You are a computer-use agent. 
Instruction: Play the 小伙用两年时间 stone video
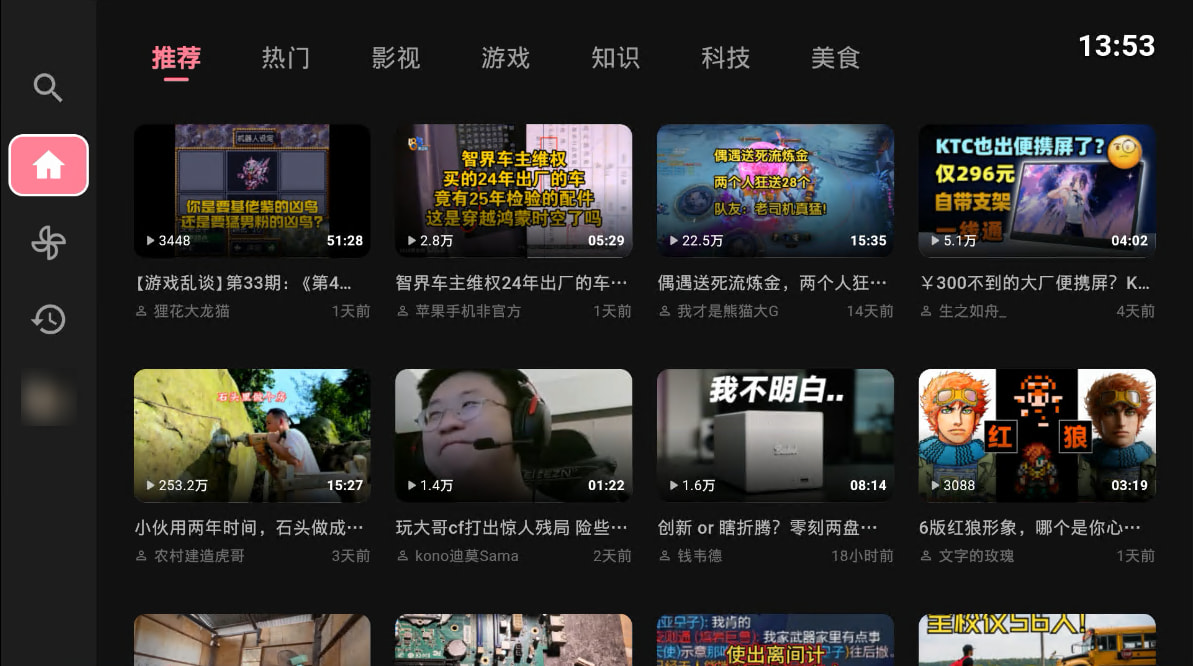coord(252,436)
